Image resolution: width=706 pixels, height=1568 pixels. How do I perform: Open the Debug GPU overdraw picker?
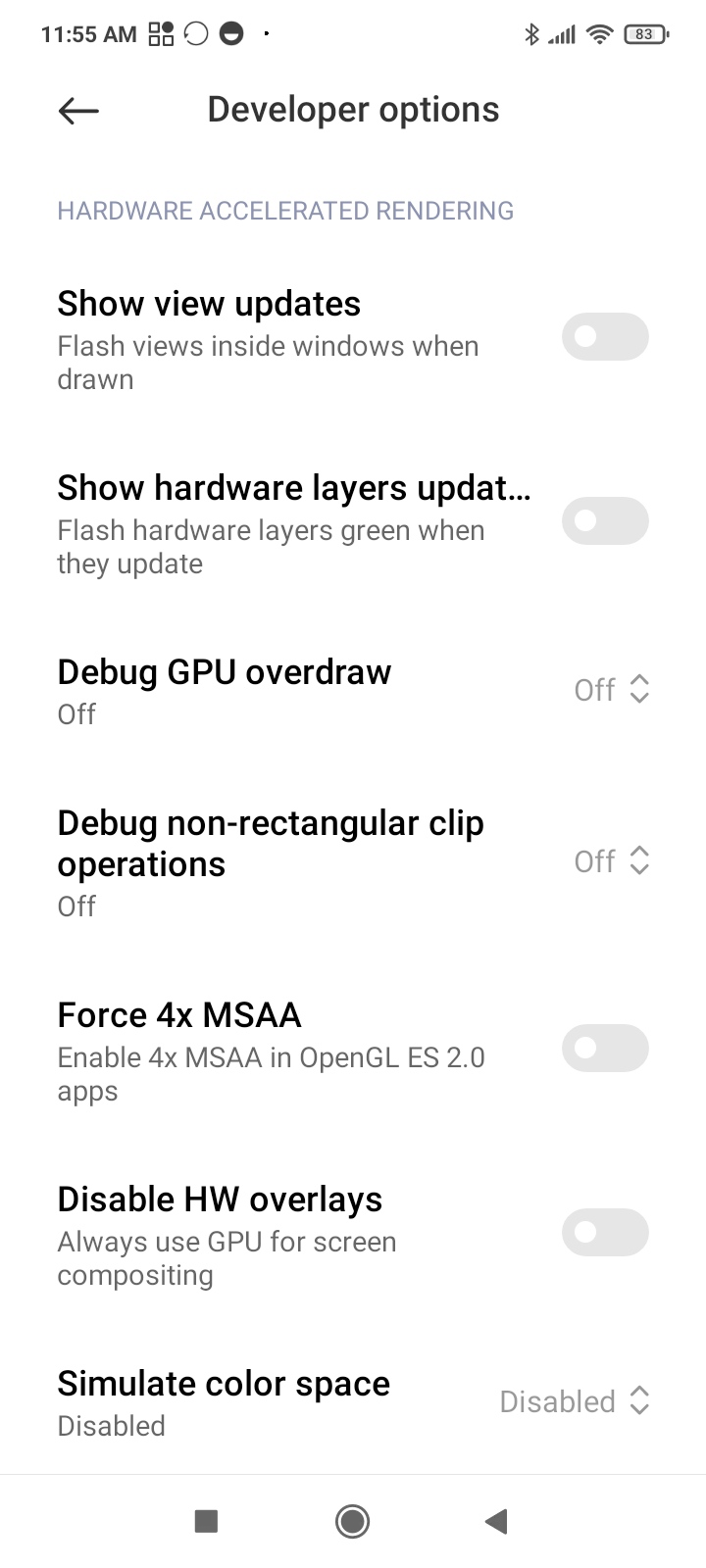612,690
